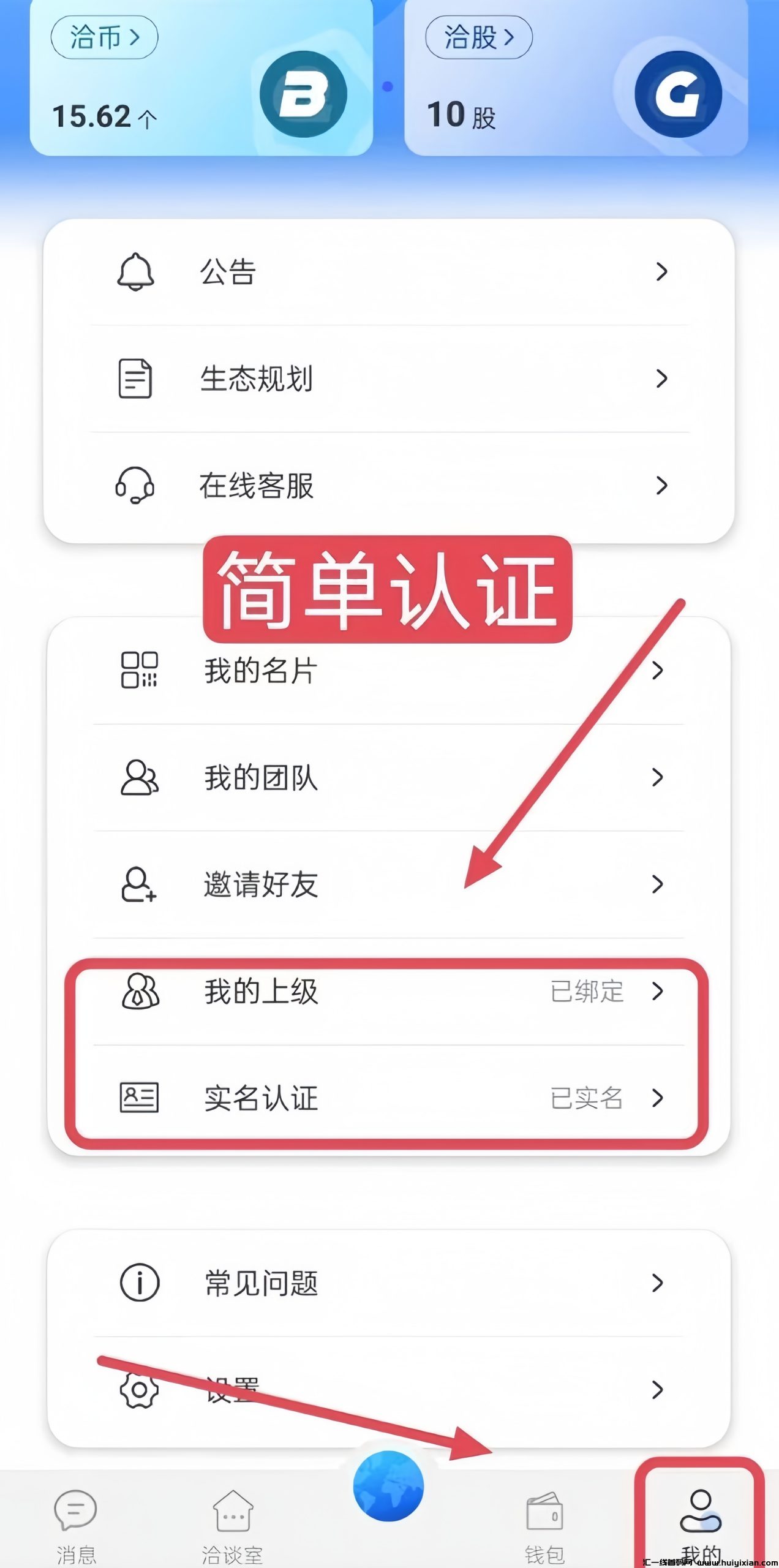Open 邀请好友 invite friends

pyautogui.click(x=389, y=884)
